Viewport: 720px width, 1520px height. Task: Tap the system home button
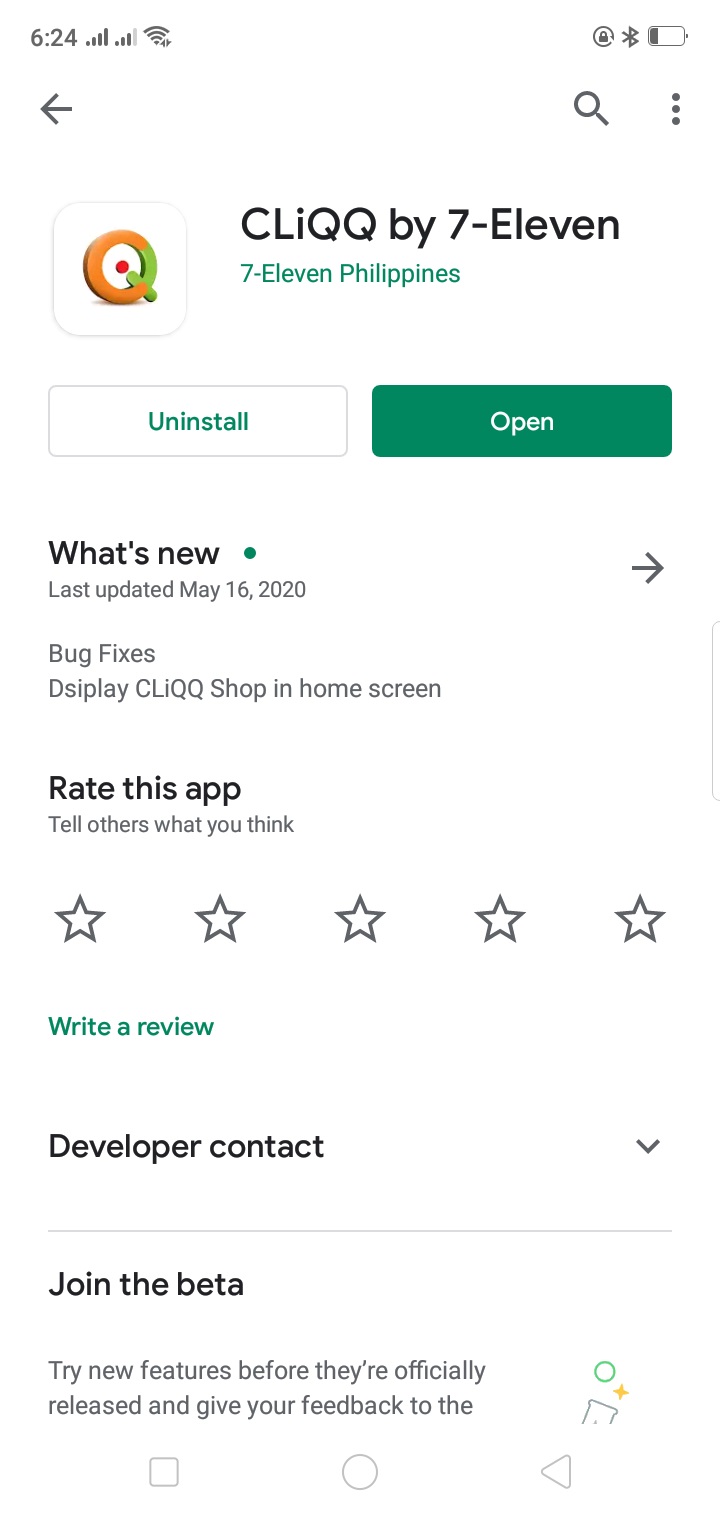pyautogui.click(x=360, y=1471)
